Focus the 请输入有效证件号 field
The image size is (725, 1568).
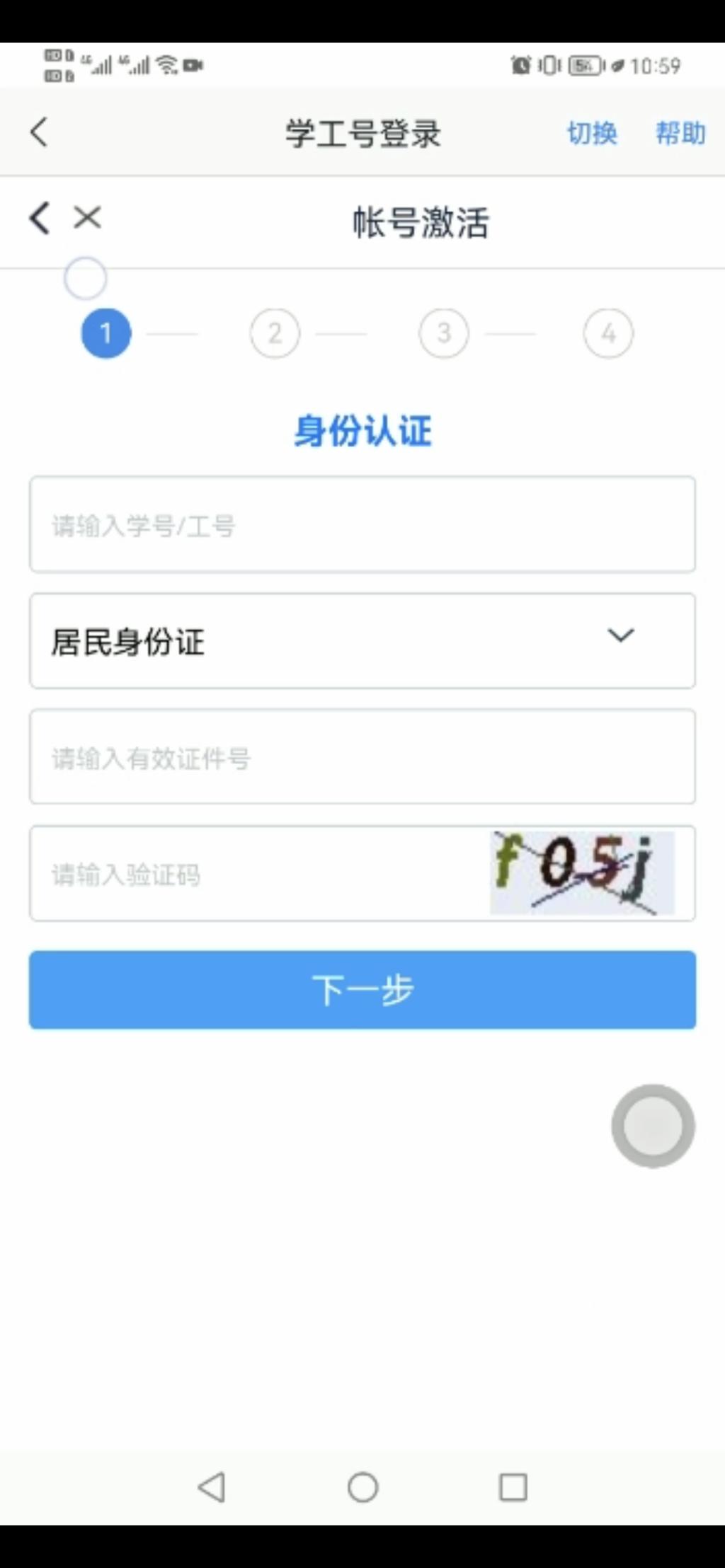click(362, 757)
